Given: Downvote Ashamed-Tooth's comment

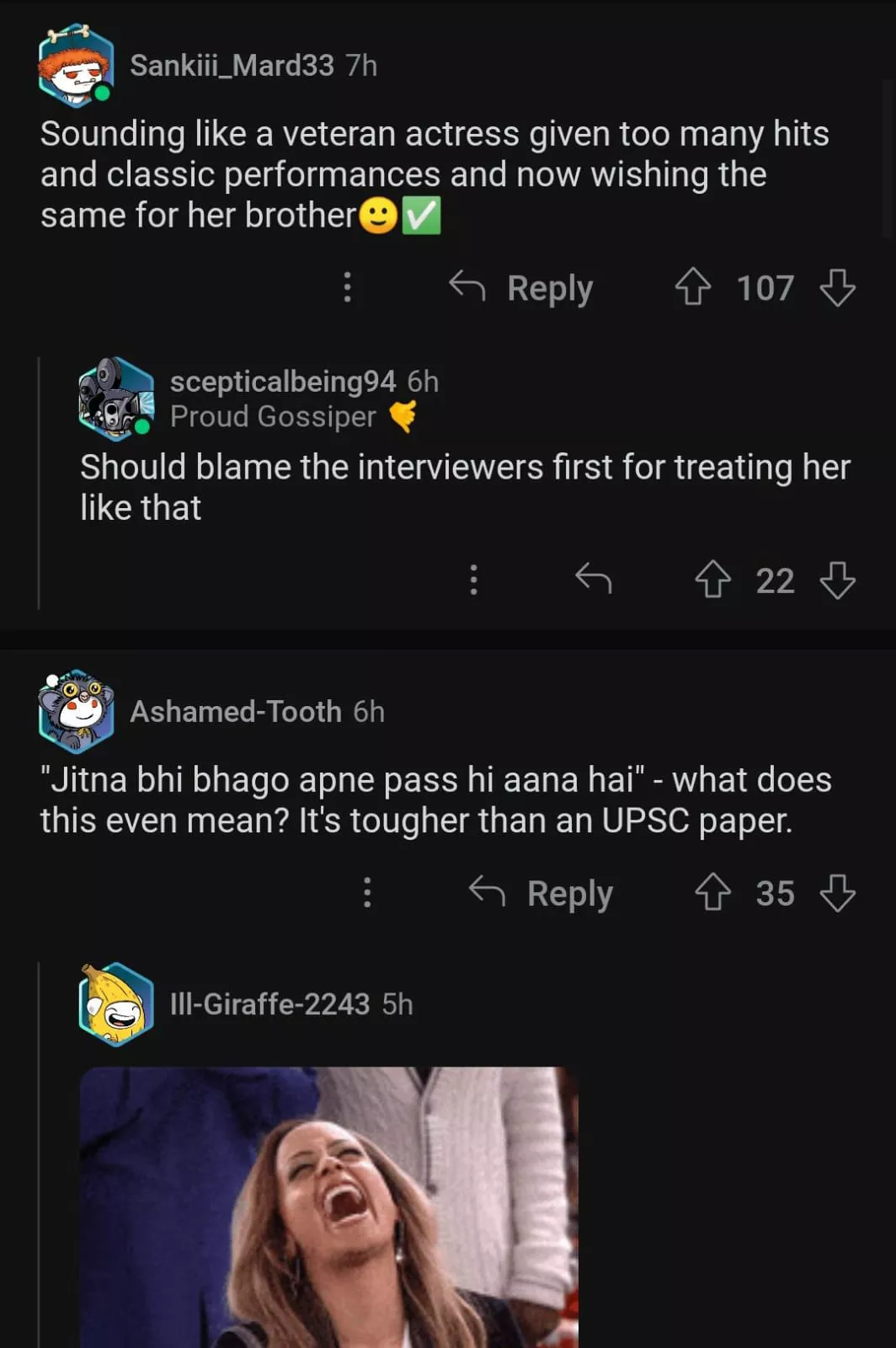Looking at the screenshot, I should (837, 892).
